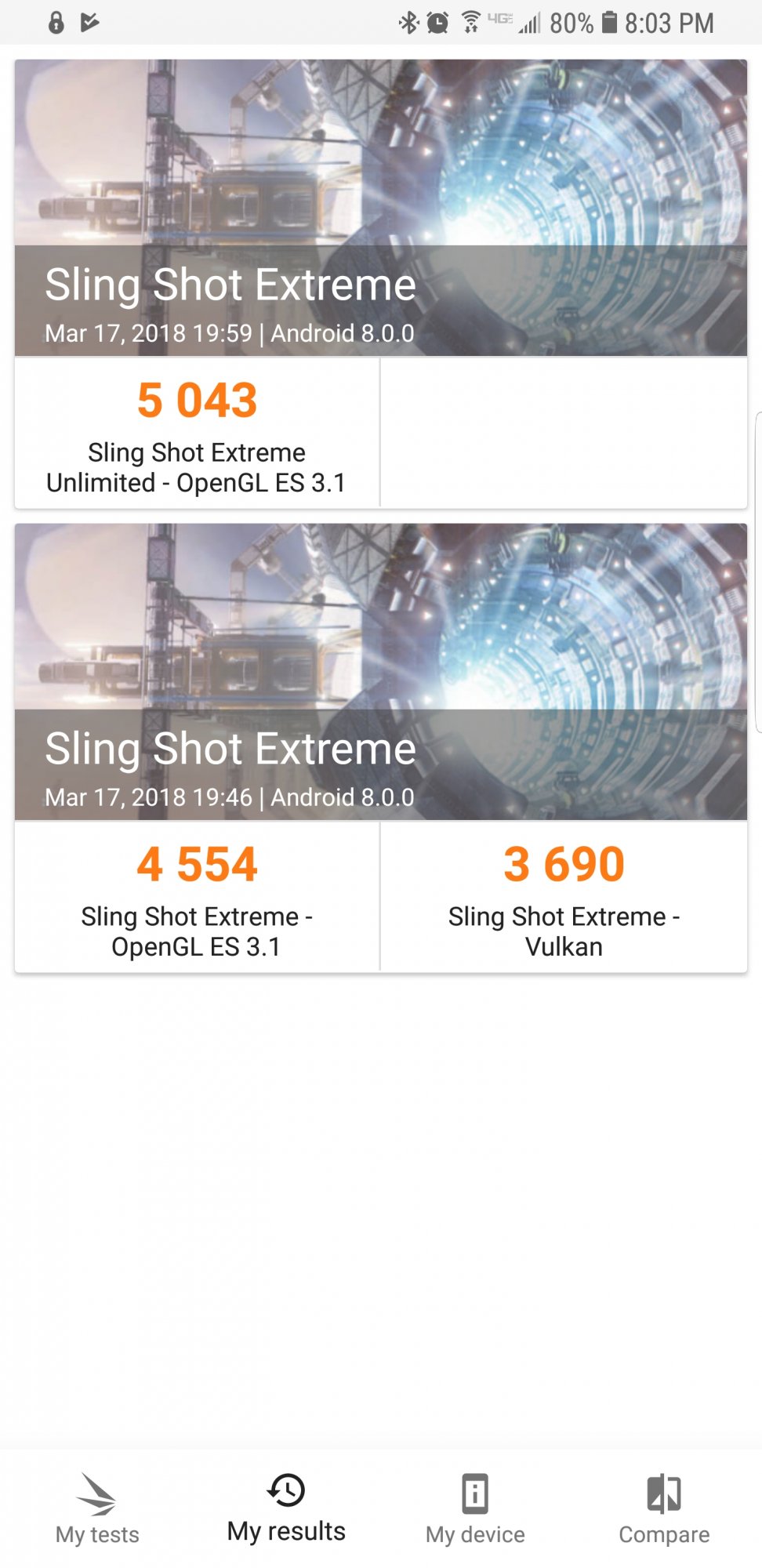Open the 19:59 Sling Shot Extreme result
This screenshot has height=1568, width=762.
tap(381, 209)
